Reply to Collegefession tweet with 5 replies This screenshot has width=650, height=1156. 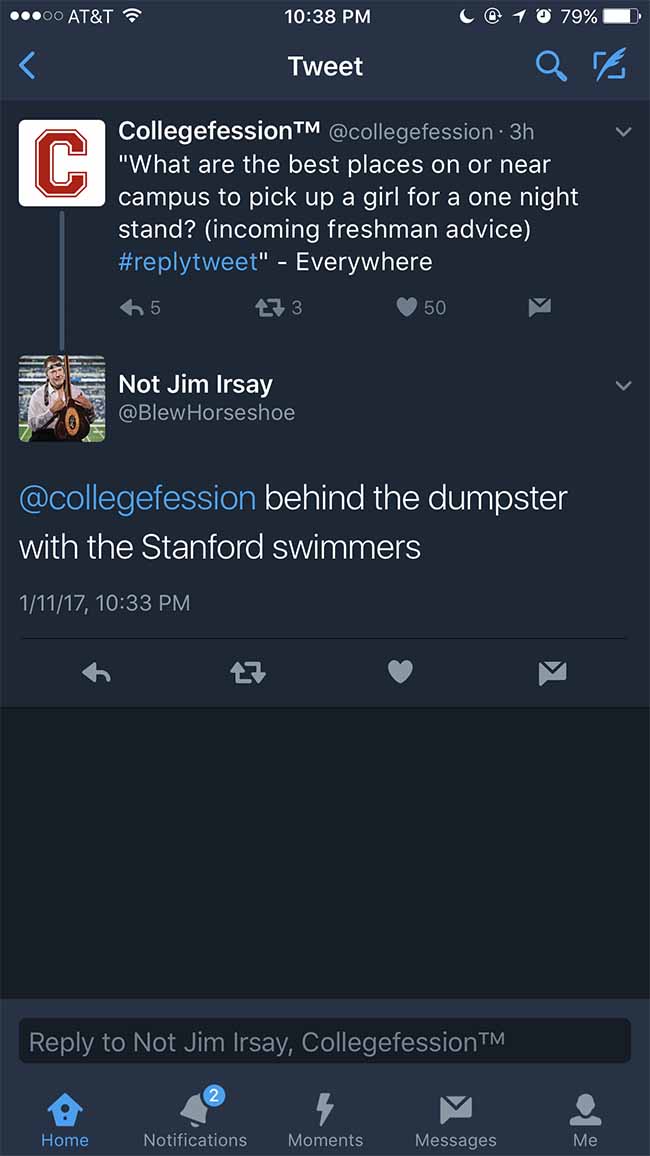pos(140,307)
